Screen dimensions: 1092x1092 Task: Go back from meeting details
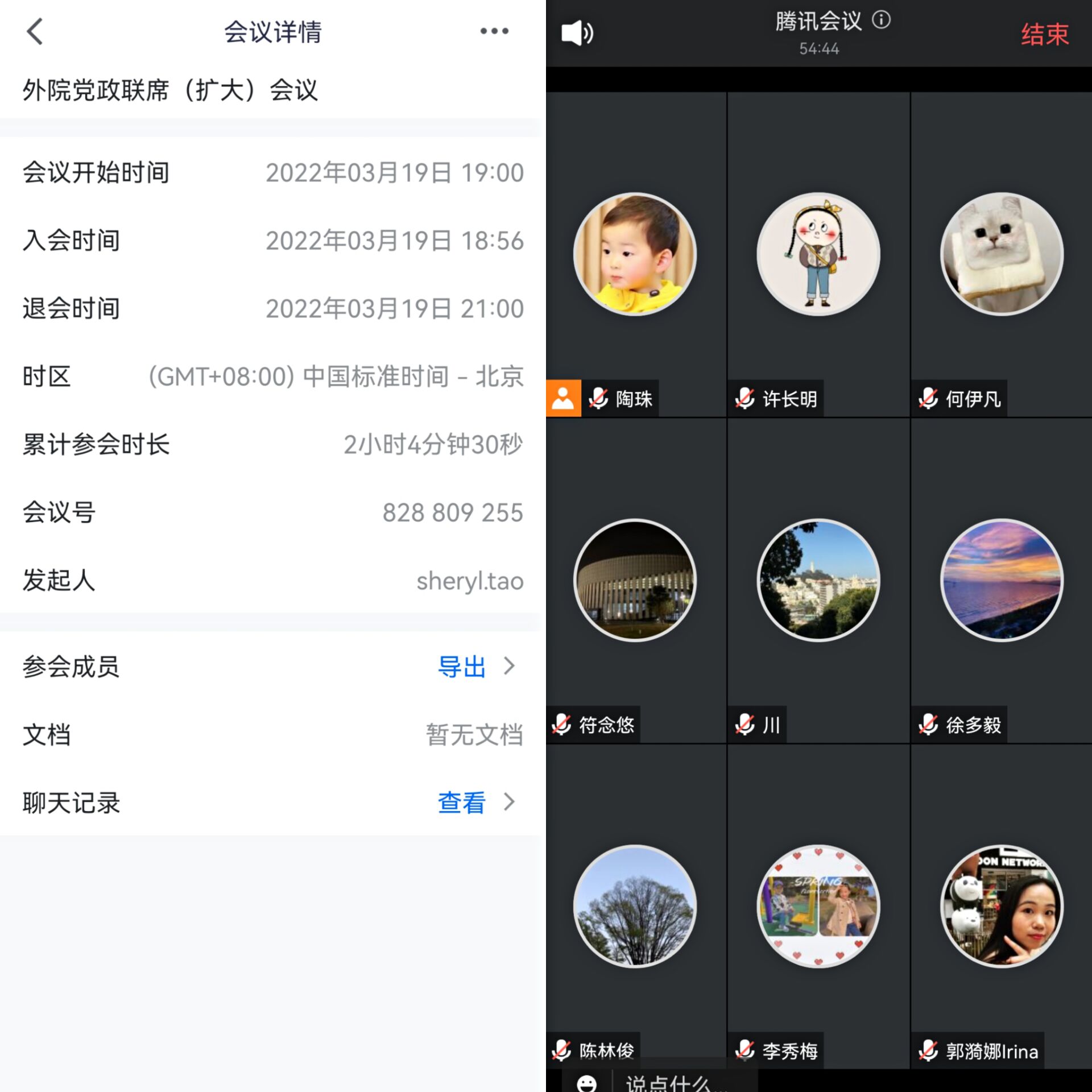tap(35, 31)
